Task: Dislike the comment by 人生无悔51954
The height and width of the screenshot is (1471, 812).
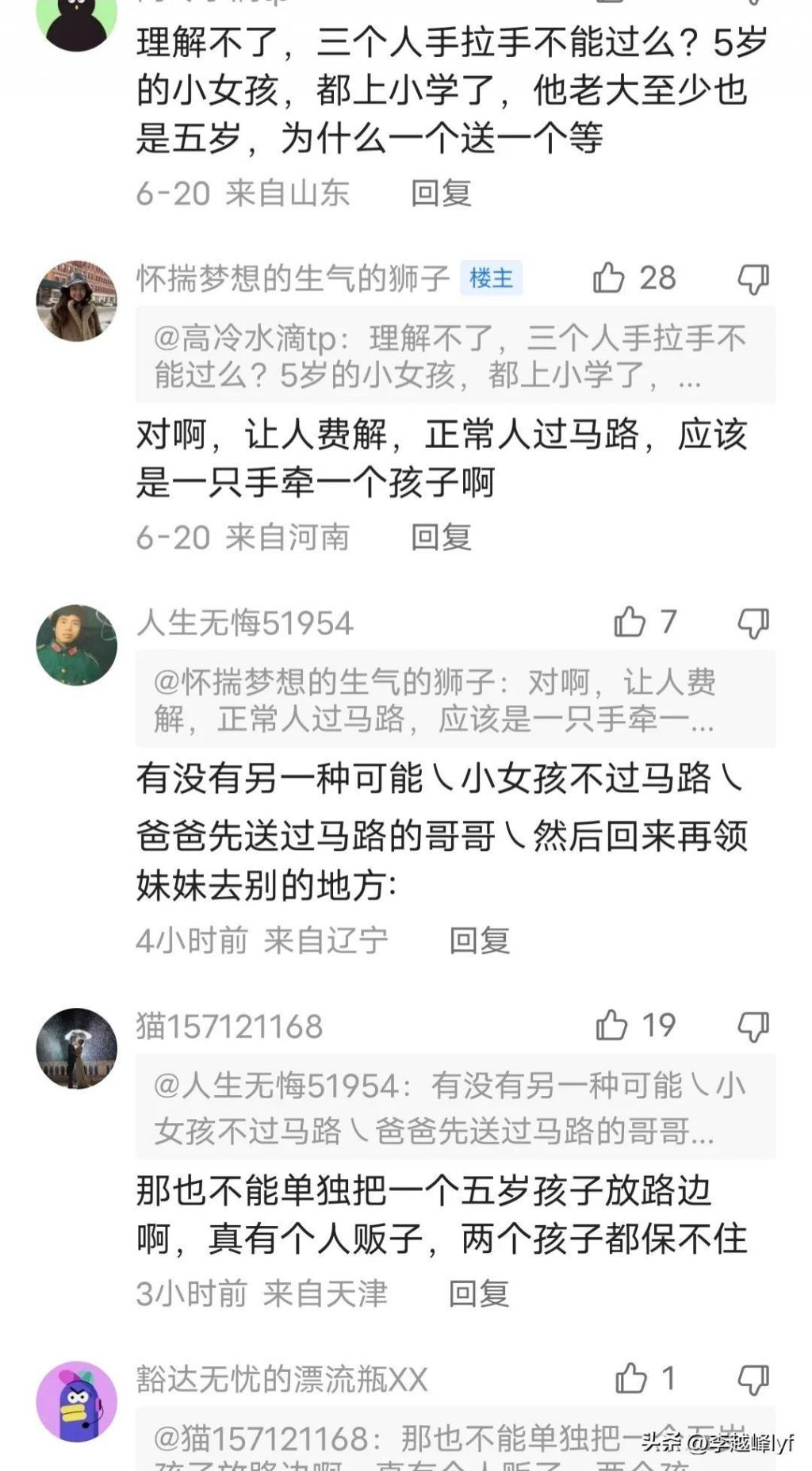Action: [x=753, y=623]
